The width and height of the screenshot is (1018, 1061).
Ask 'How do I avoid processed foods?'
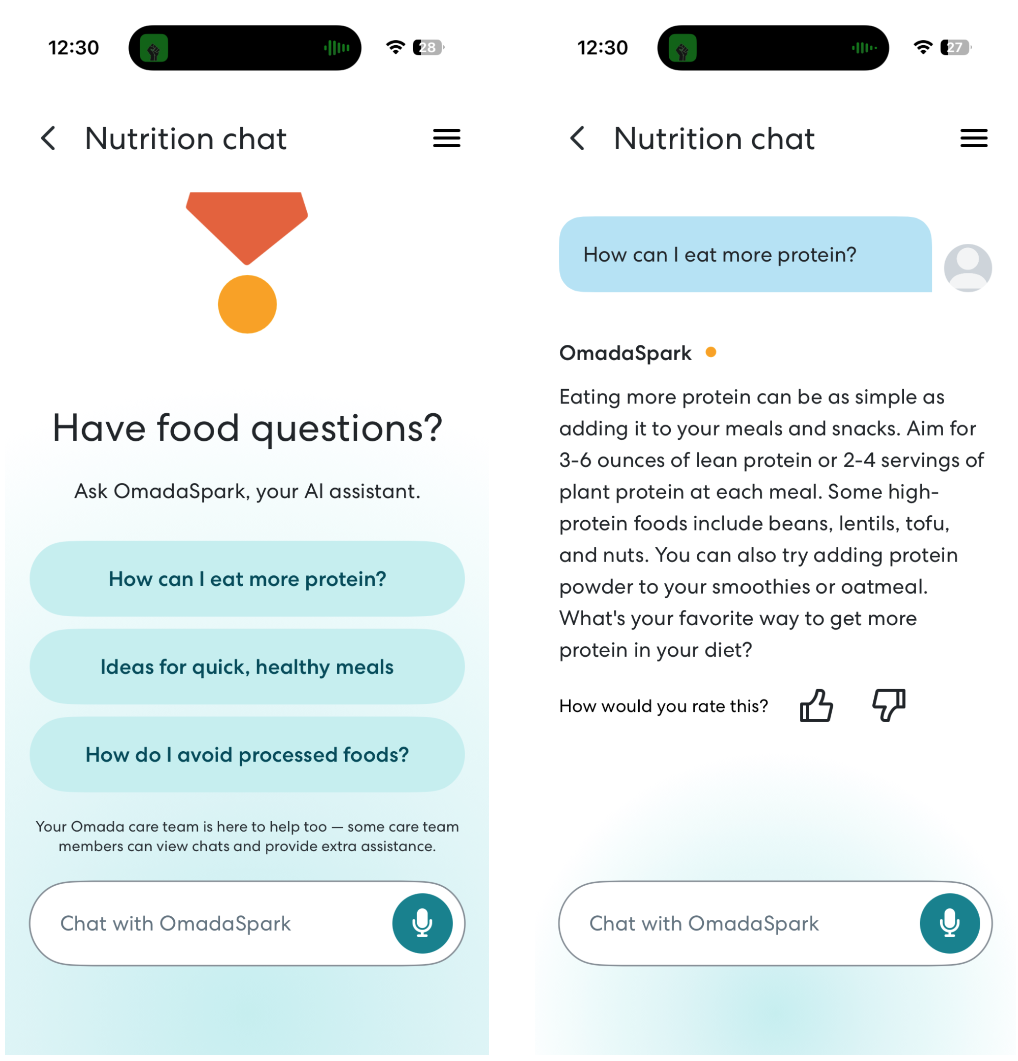[247, 755]
